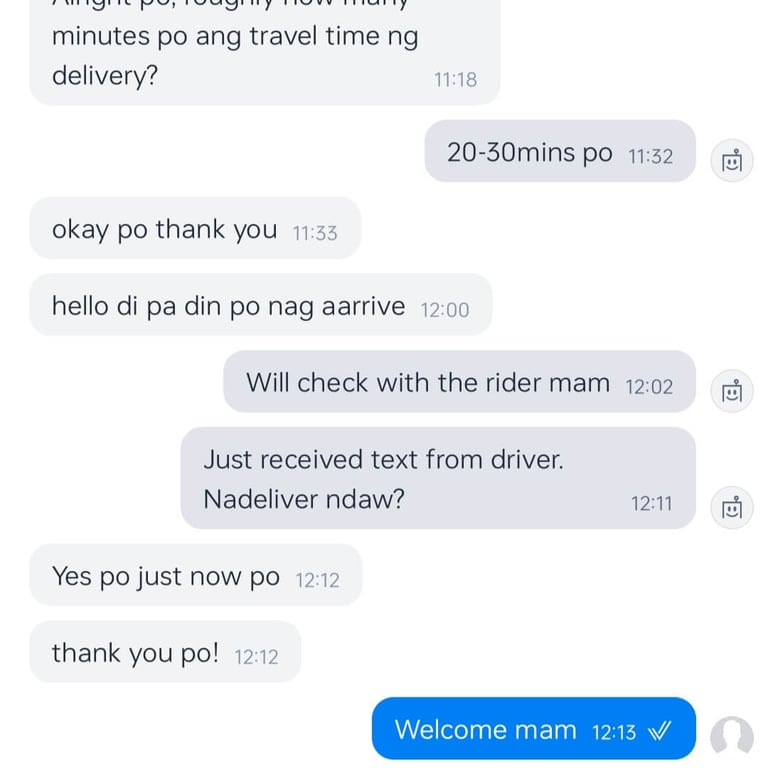This screenshot has height=768, width=768.
Task: Open the bot icon next to "Will check with the rider mam"
Action: 732,390
